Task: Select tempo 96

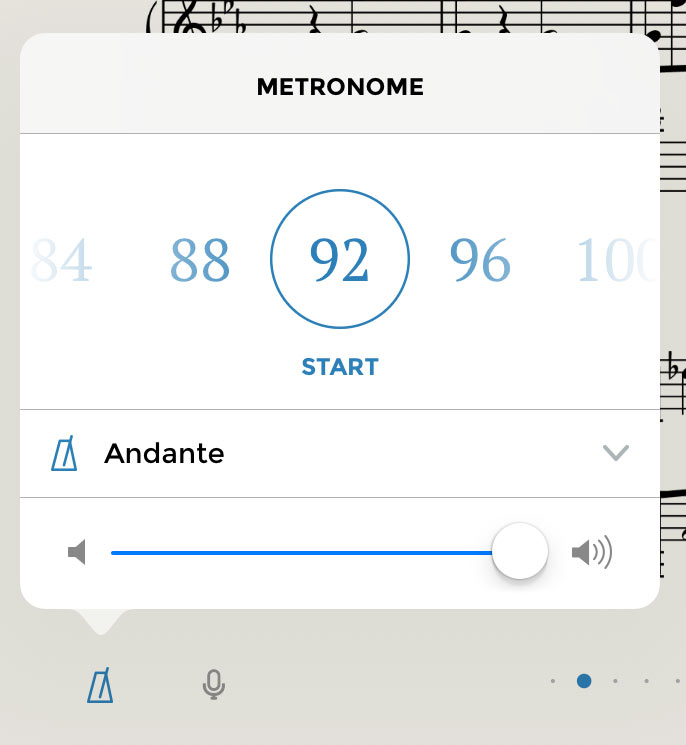Action: (480, 261)
